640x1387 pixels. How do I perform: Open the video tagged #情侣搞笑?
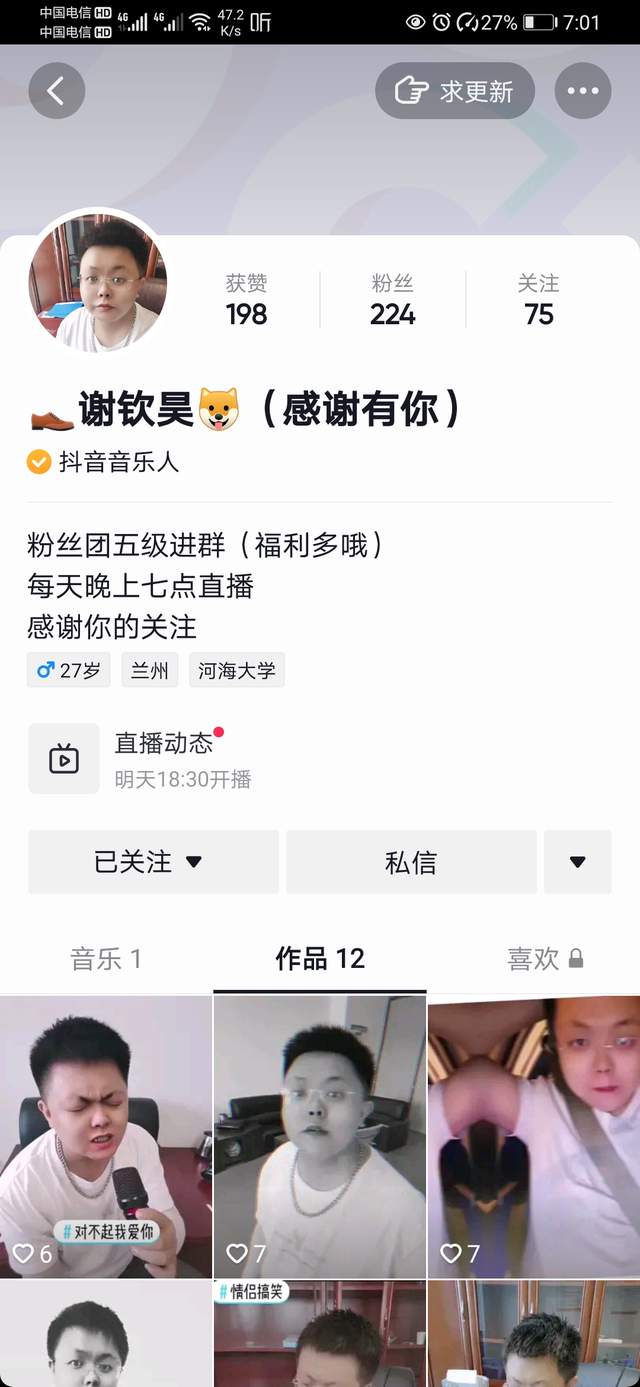[x=320, y=1335]
